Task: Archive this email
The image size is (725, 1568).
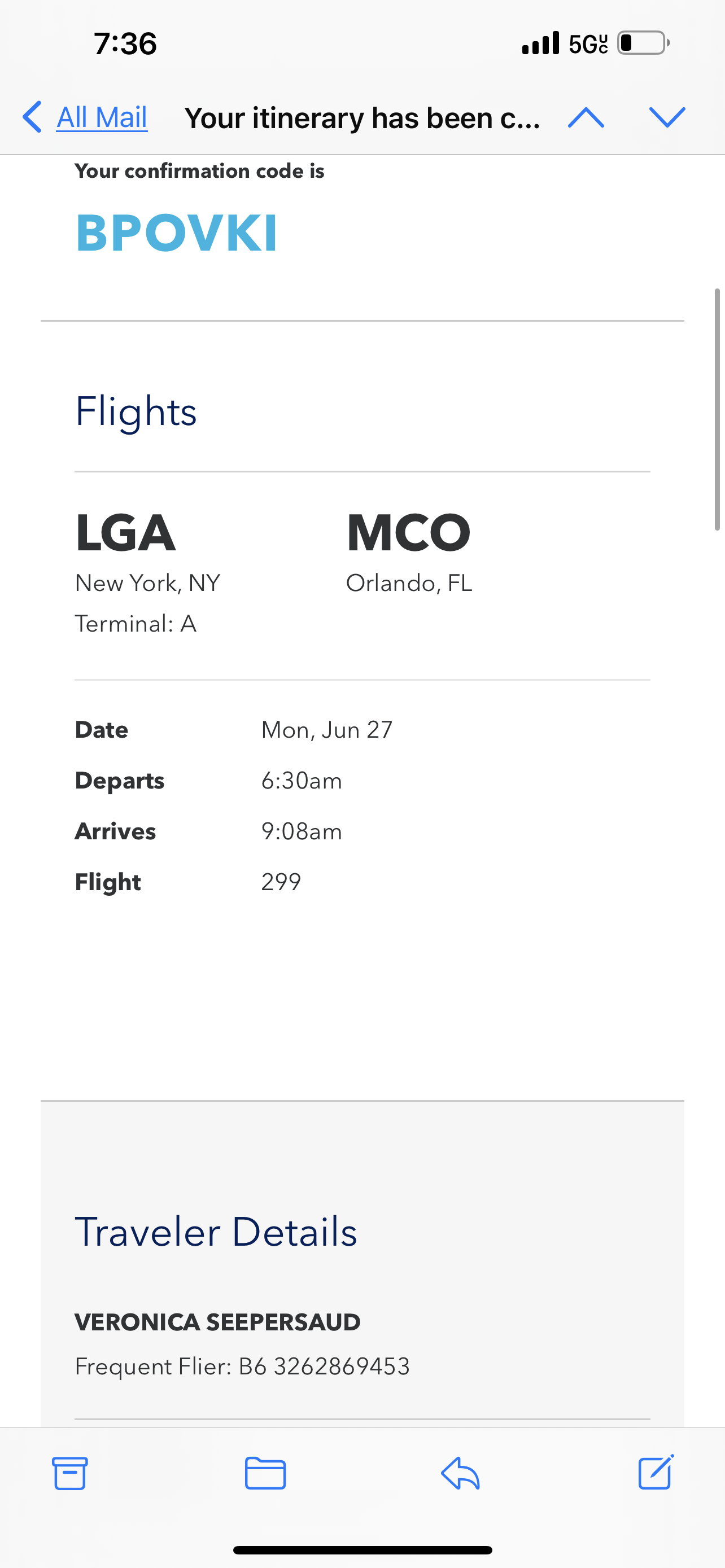Action: tap(70, 1473)
